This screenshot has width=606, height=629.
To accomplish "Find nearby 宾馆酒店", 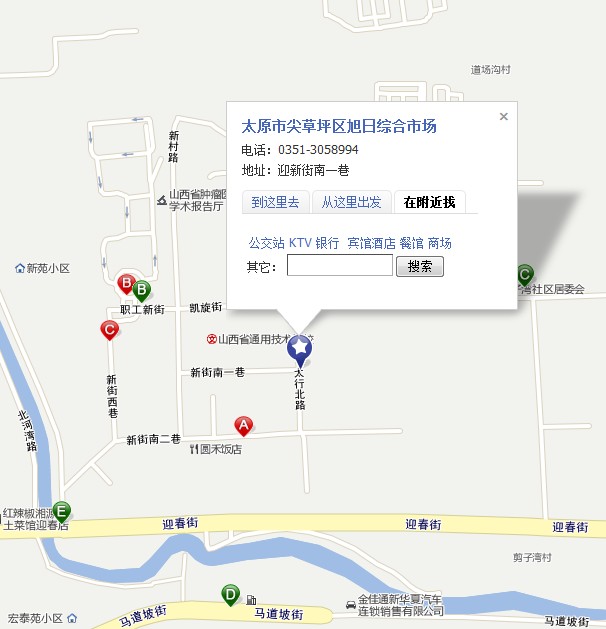I will (371, 243).
